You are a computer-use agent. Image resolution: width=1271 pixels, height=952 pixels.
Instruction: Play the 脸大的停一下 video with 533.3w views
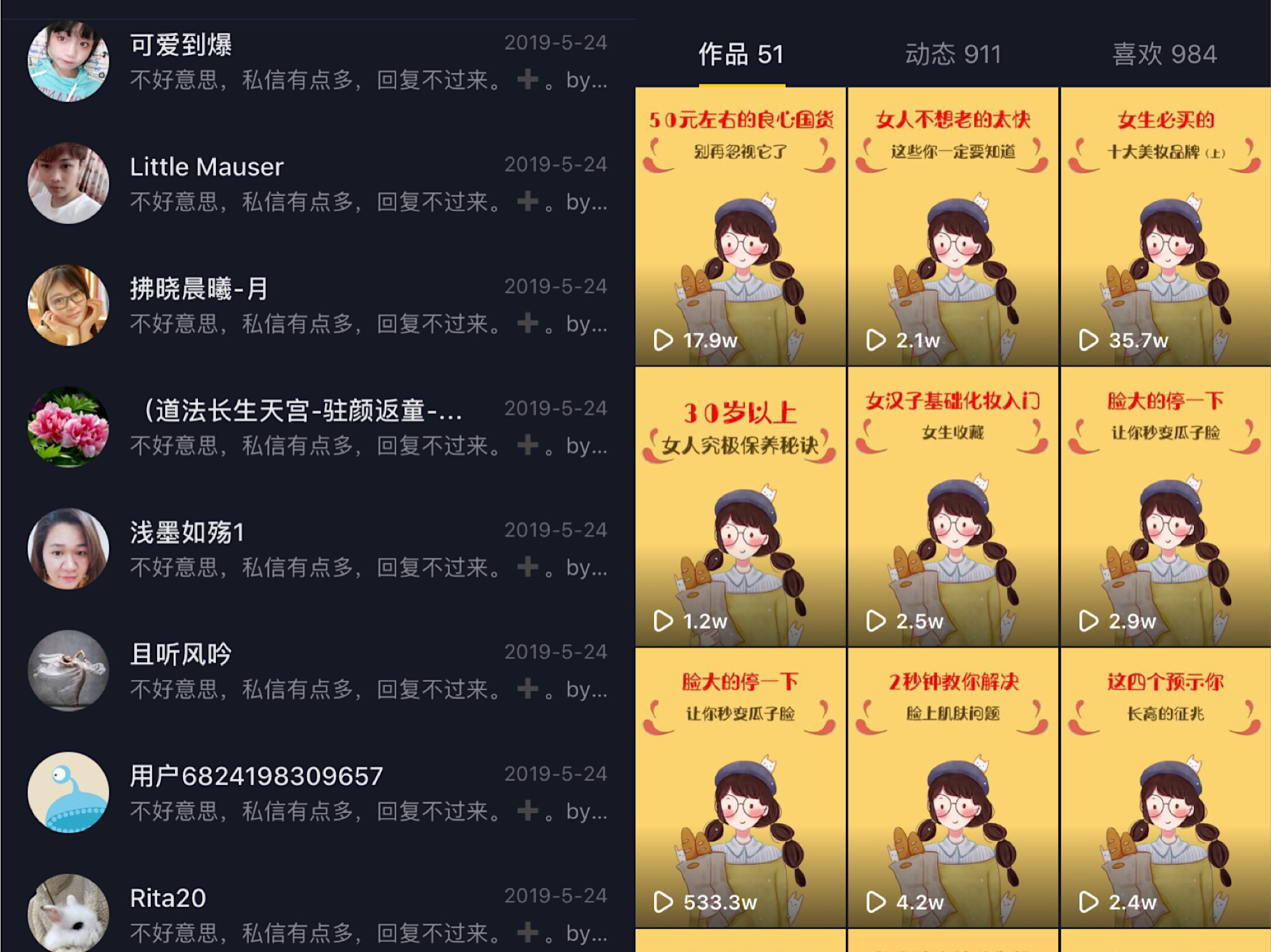[x=740, y=788]
